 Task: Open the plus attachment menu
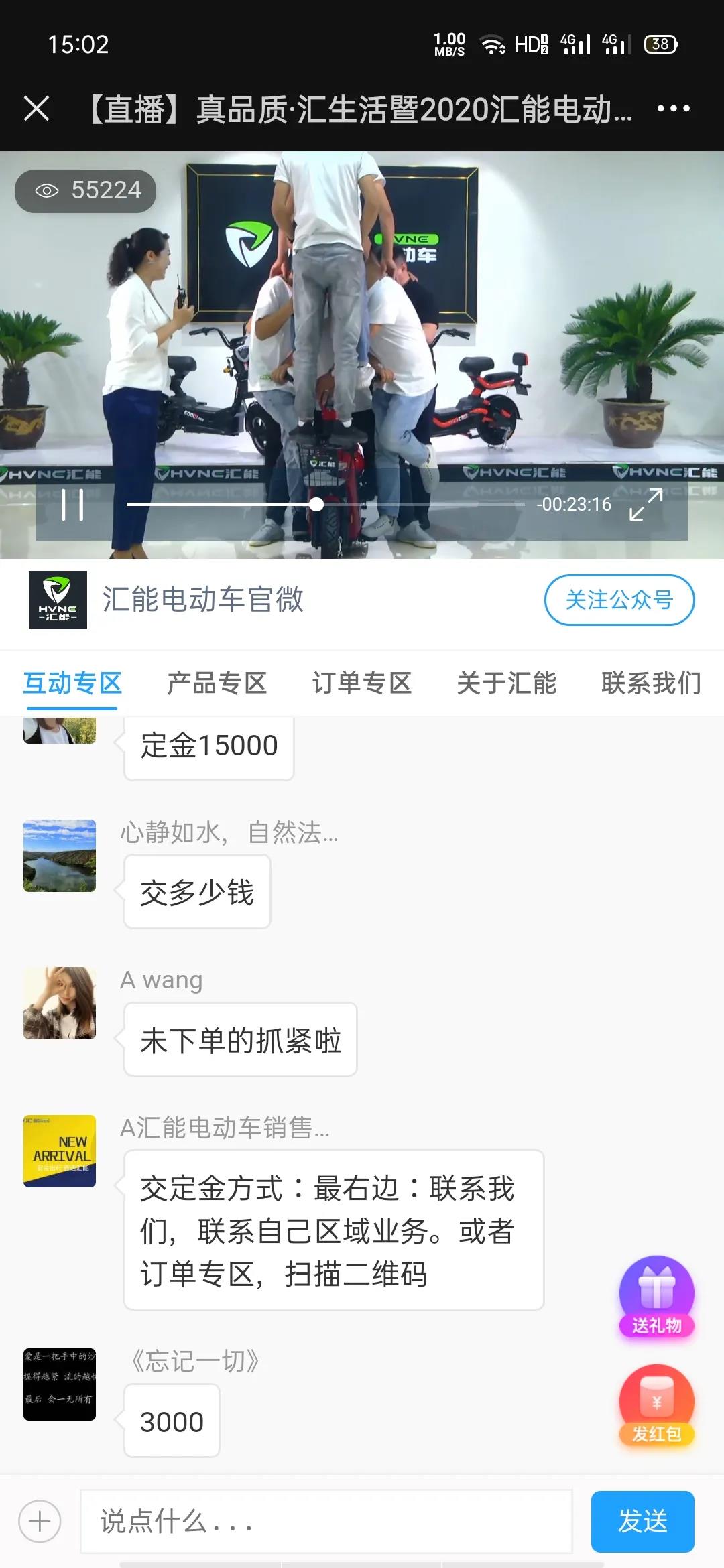(x=40, y=1522)
